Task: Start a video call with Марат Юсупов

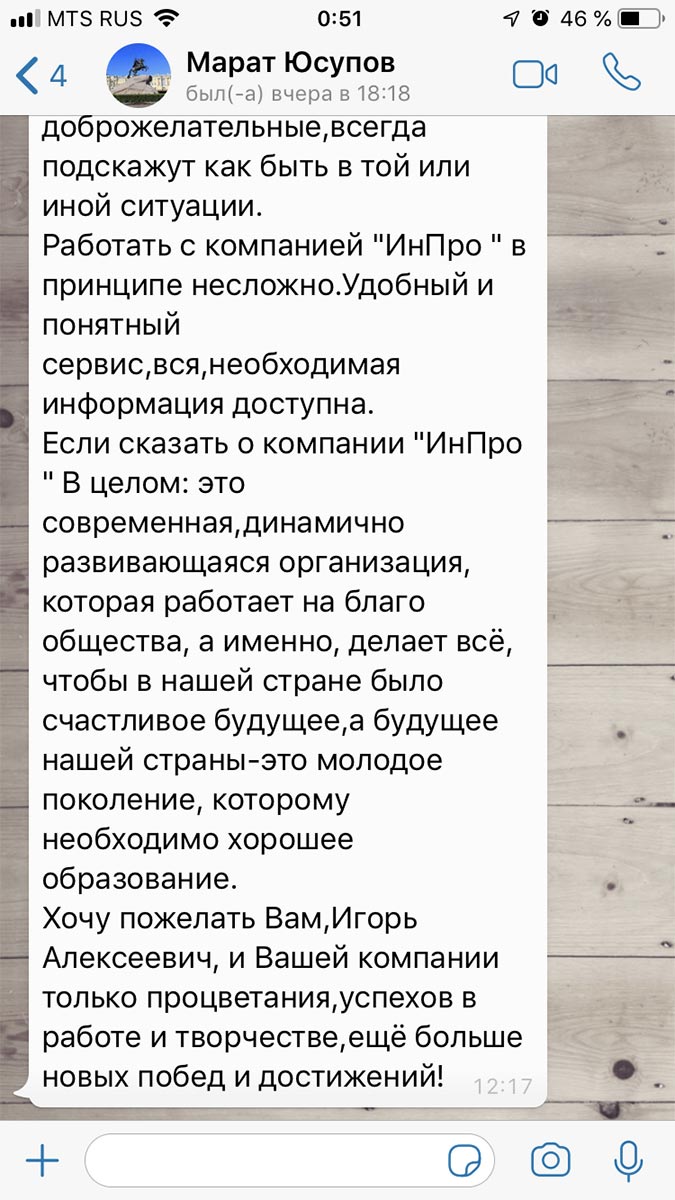Action: pos(535,76)
